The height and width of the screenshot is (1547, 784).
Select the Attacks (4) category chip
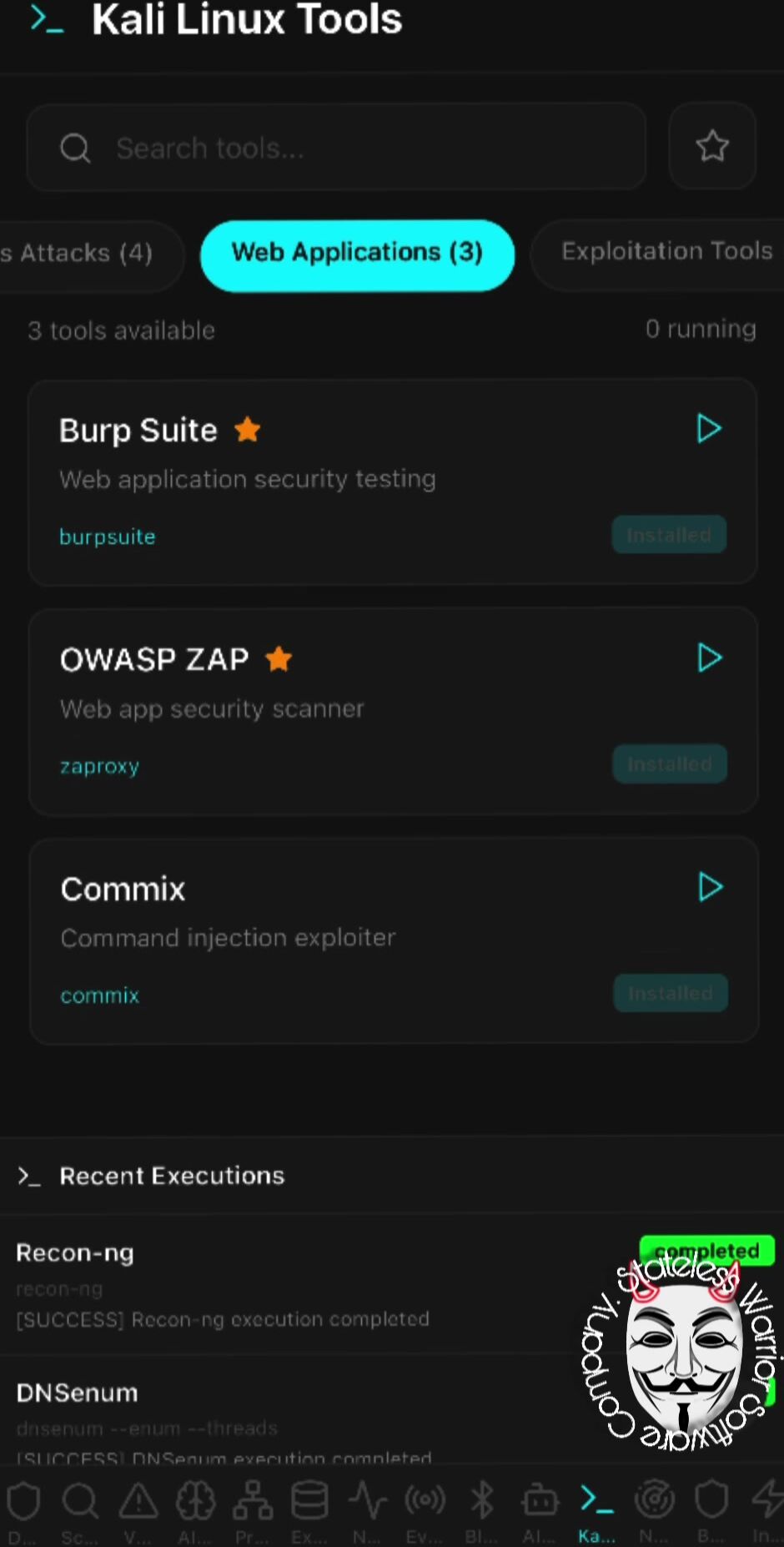(x=83, y=253)
